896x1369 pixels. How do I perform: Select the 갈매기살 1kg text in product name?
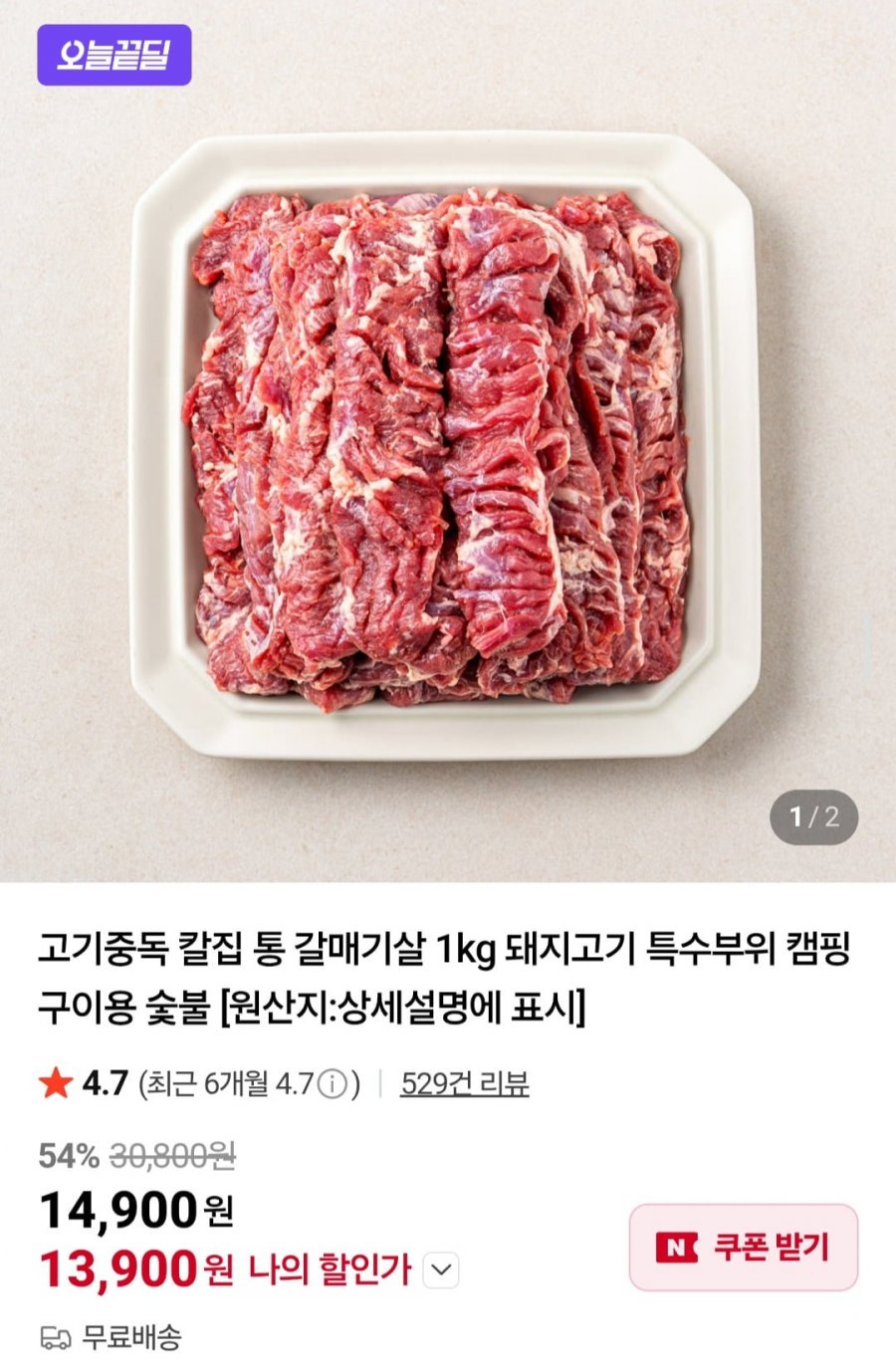point(393,953)
